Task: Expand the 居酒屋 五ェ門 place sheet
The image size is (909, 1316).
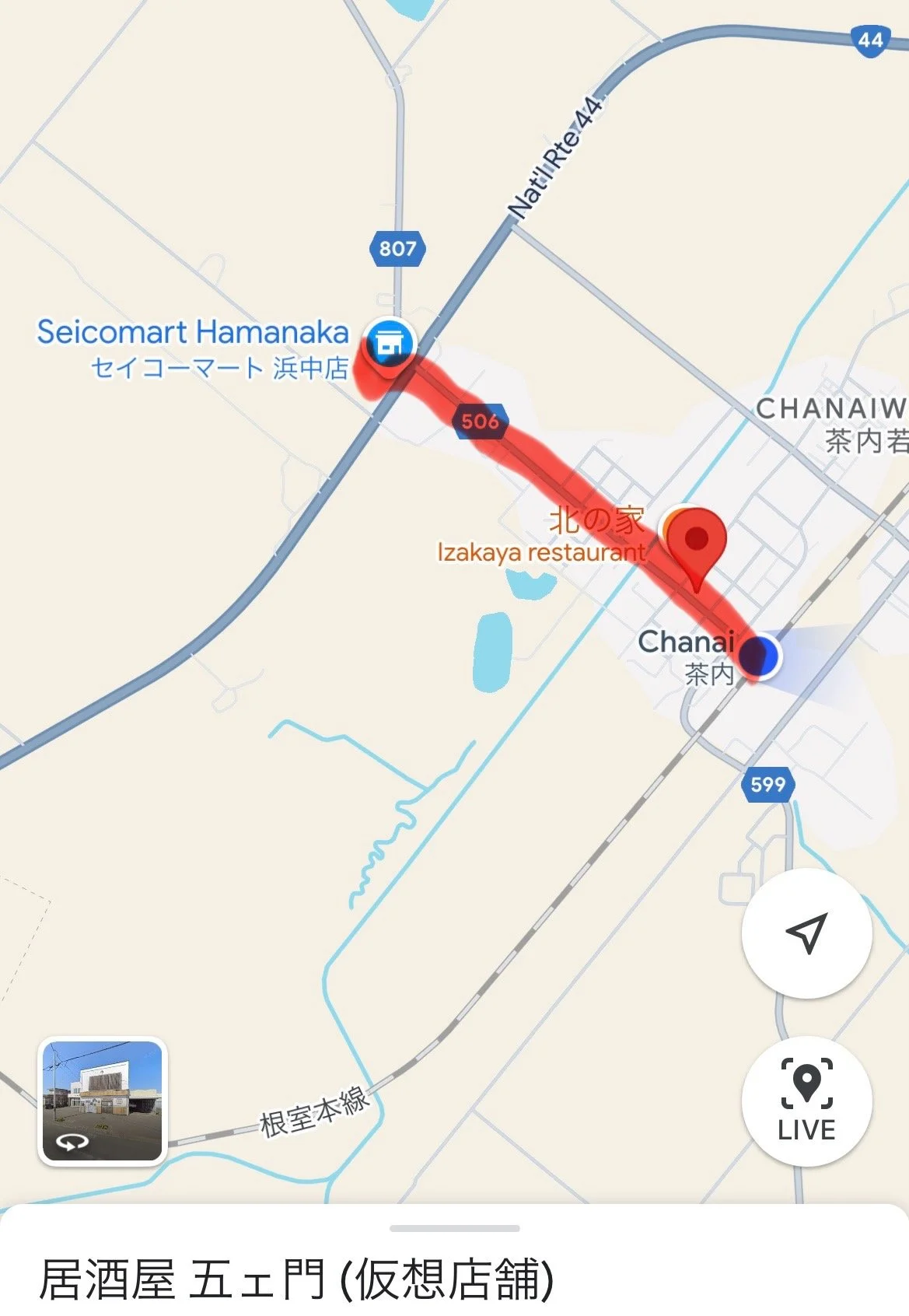Action: point(454,1229)
